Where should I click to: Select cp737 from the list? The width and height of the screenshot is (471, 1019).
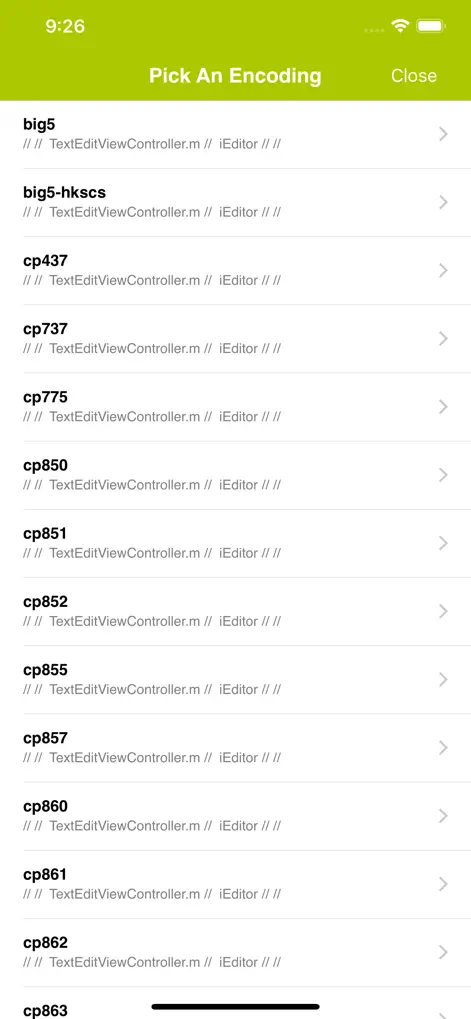(235, 339)
